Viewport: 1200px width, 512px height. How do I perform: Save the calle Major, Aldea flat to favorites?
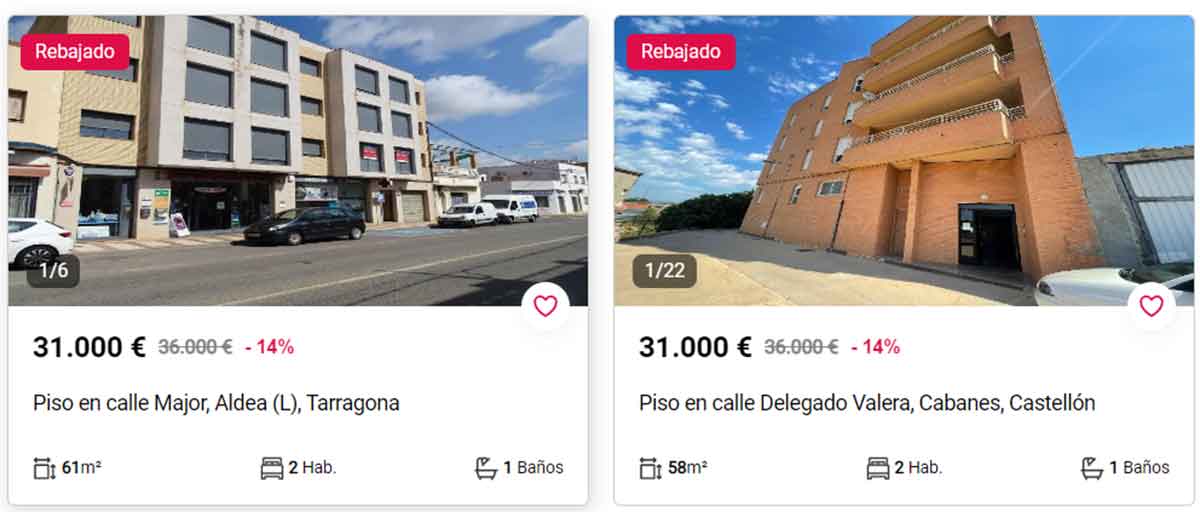[545, 306]
